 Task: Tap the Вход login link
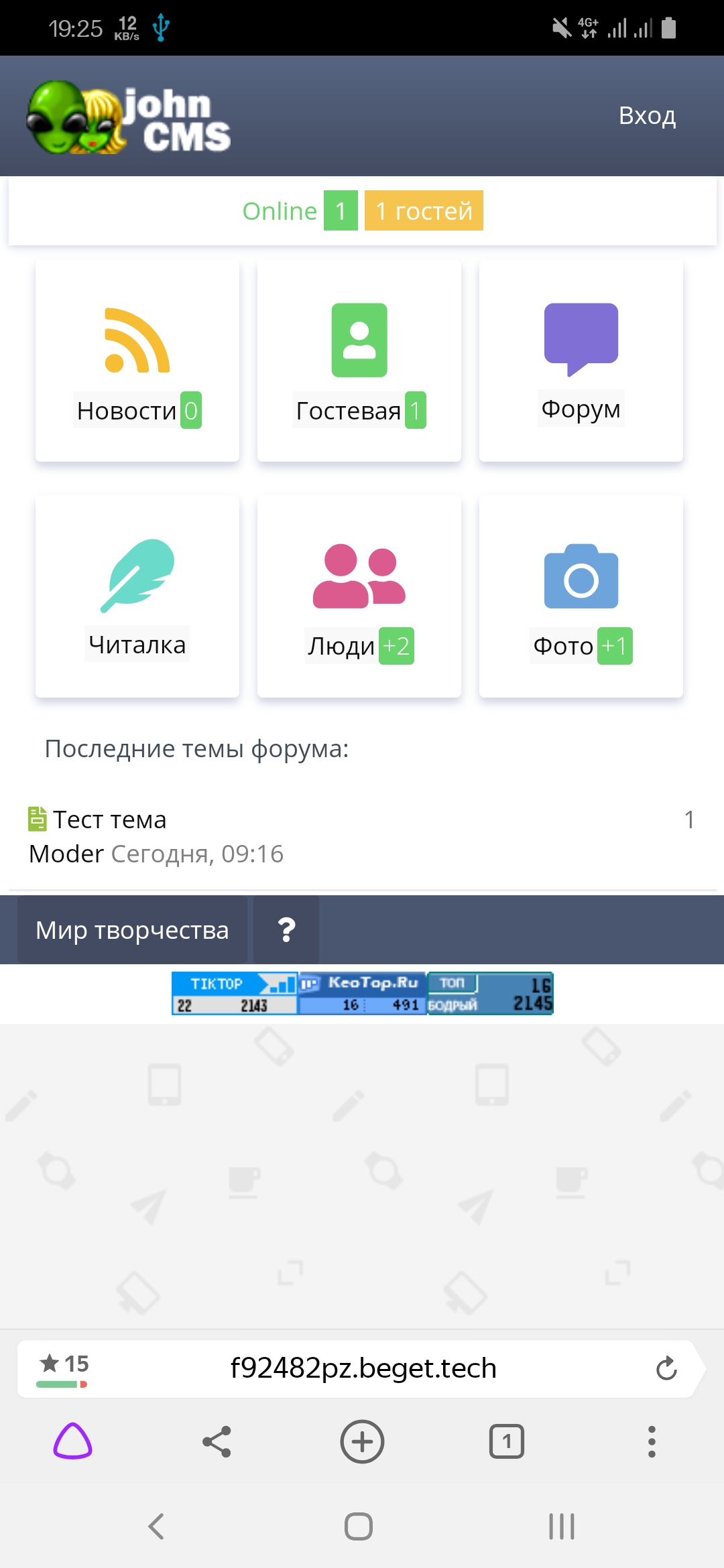647,116
